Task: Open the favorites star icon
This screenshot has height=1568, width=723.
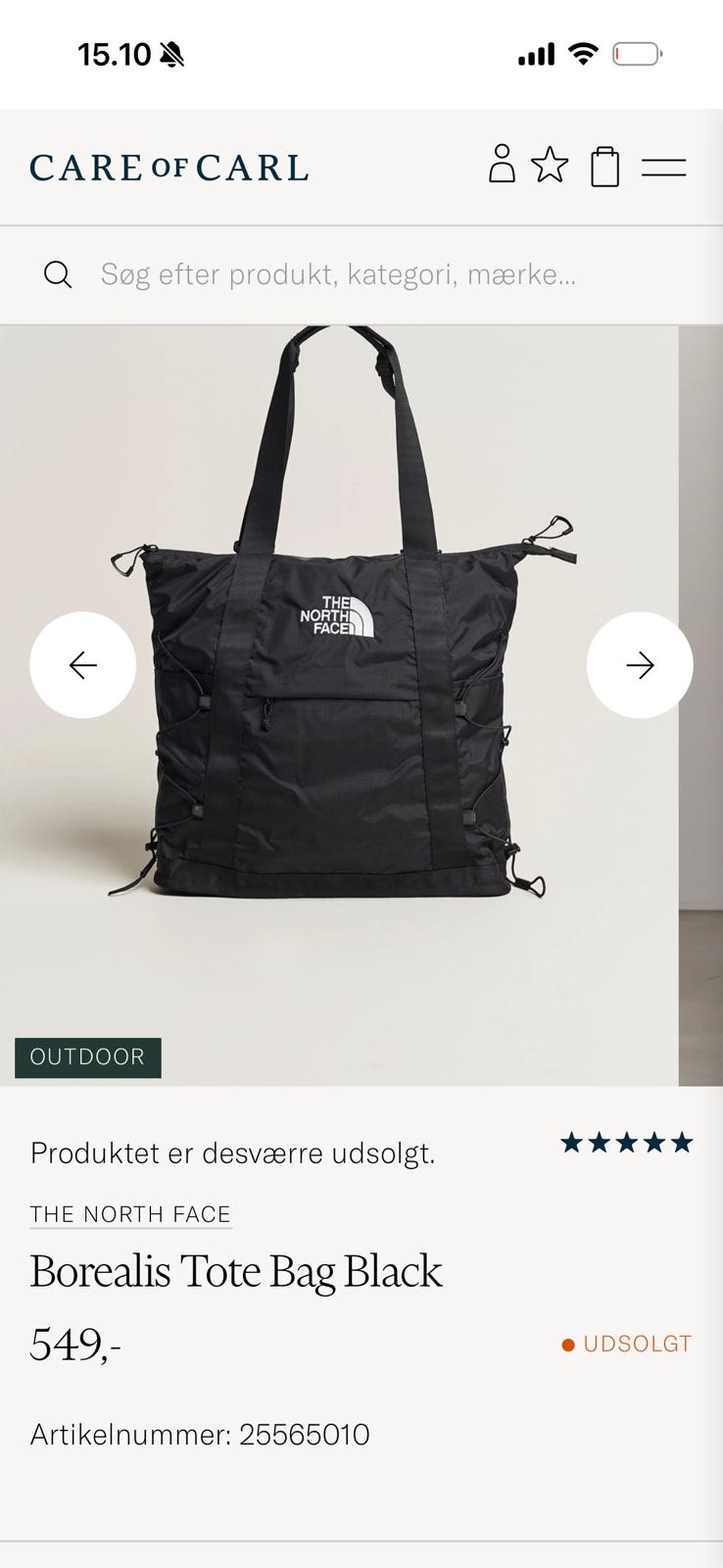Action: point(550,165)
